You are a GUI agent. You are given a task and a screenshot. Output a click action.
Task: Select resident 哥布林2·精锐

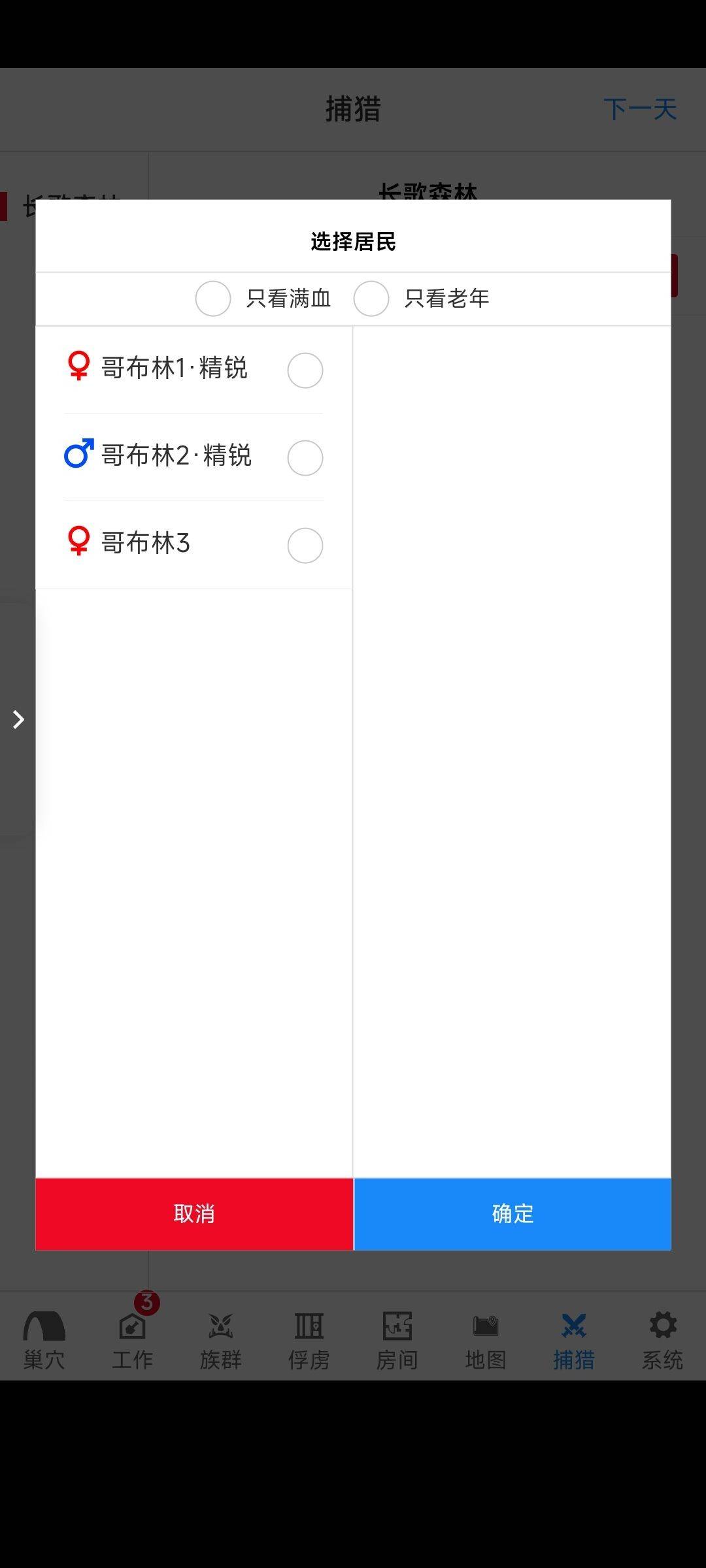click(x=305, y=458)
